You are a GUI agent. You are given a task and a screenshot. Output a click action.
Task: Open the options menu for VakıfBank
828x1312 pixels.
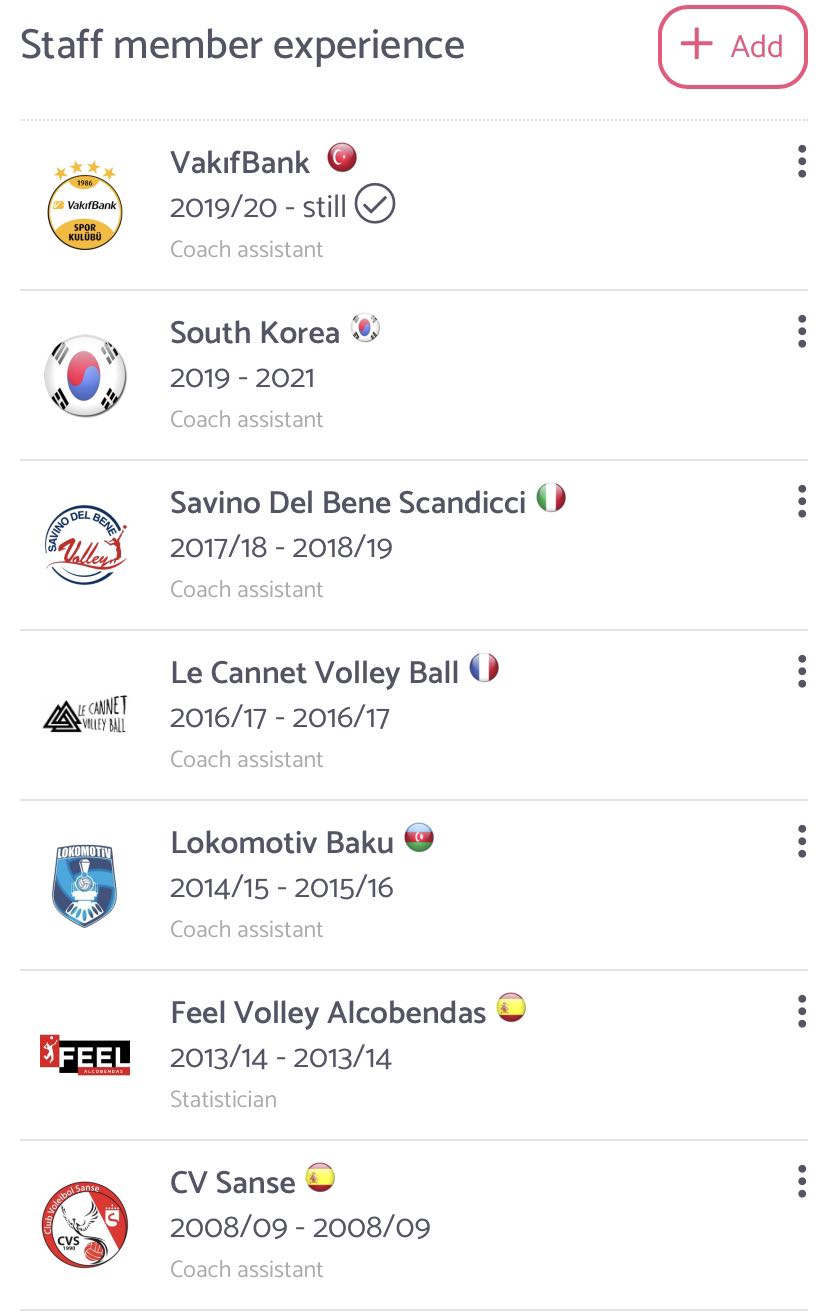(x=801, y=162)
